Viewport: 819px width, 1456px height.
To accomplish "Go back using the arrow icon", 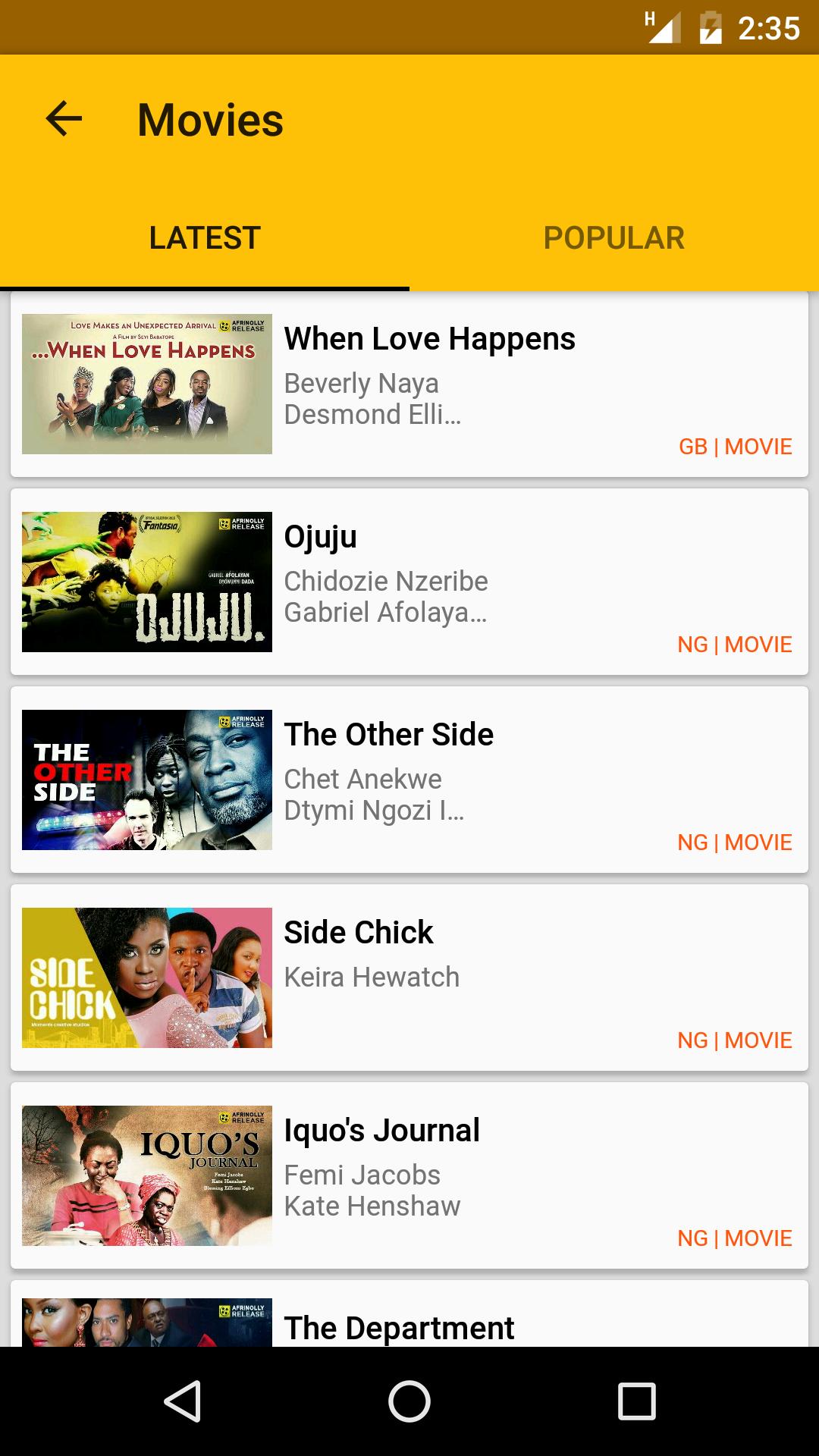I will pyautogui.click(x=64, y=119).
